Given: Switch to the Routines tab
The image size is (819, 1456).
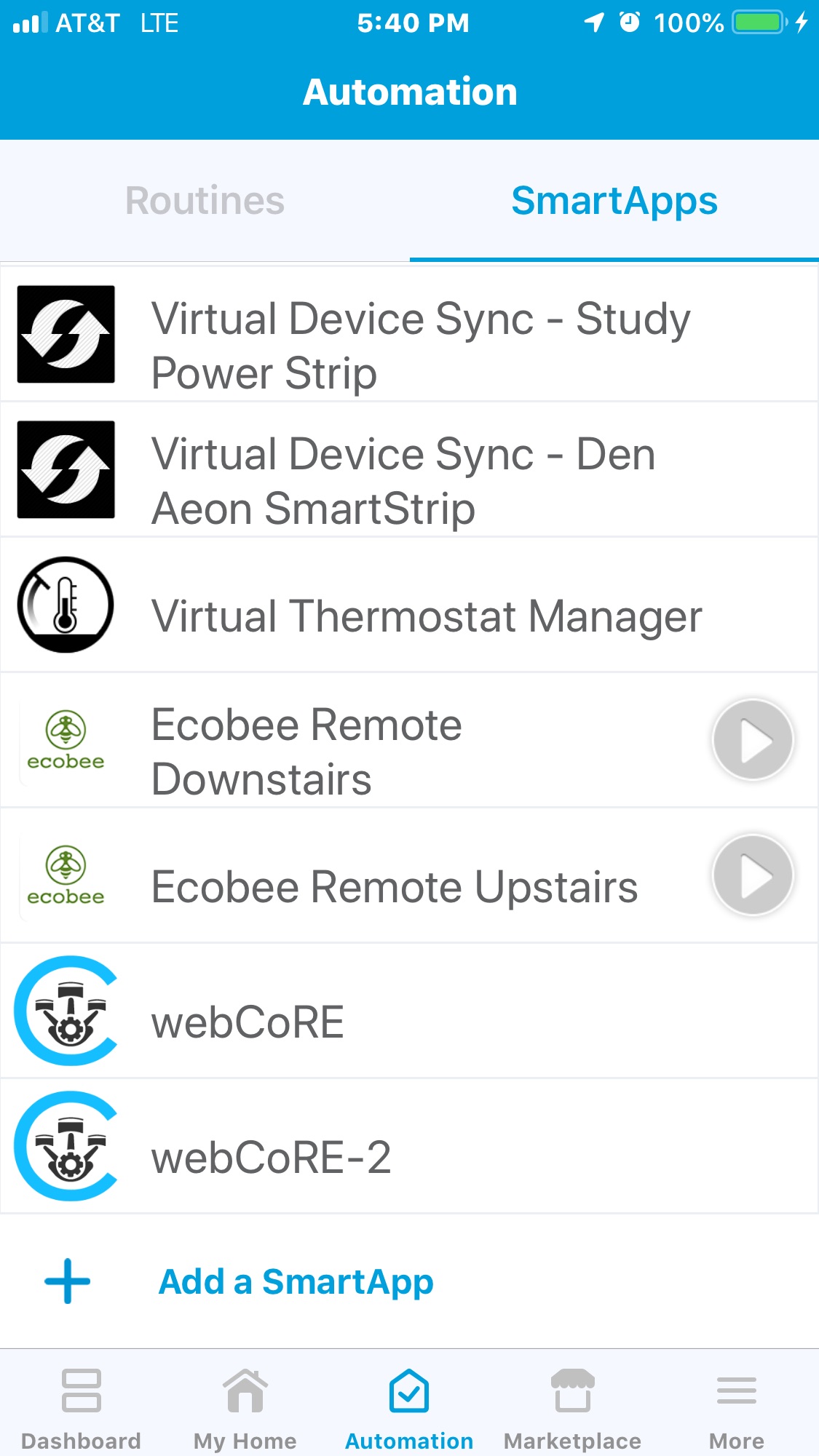Looking at the screenshot, I should tap(205, 201).
